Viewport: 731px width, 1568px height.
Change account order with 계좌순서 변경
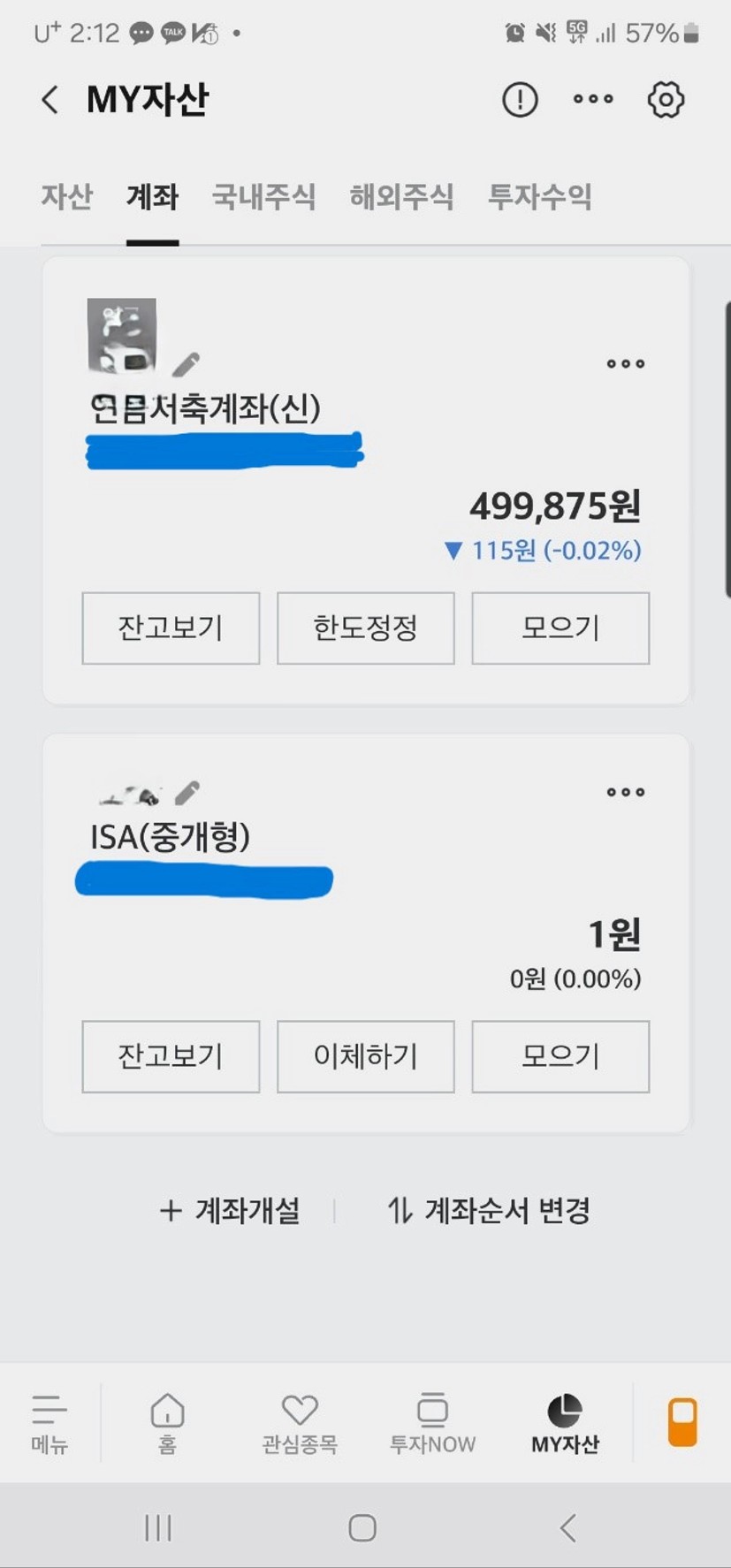[x=489, y=1210]
